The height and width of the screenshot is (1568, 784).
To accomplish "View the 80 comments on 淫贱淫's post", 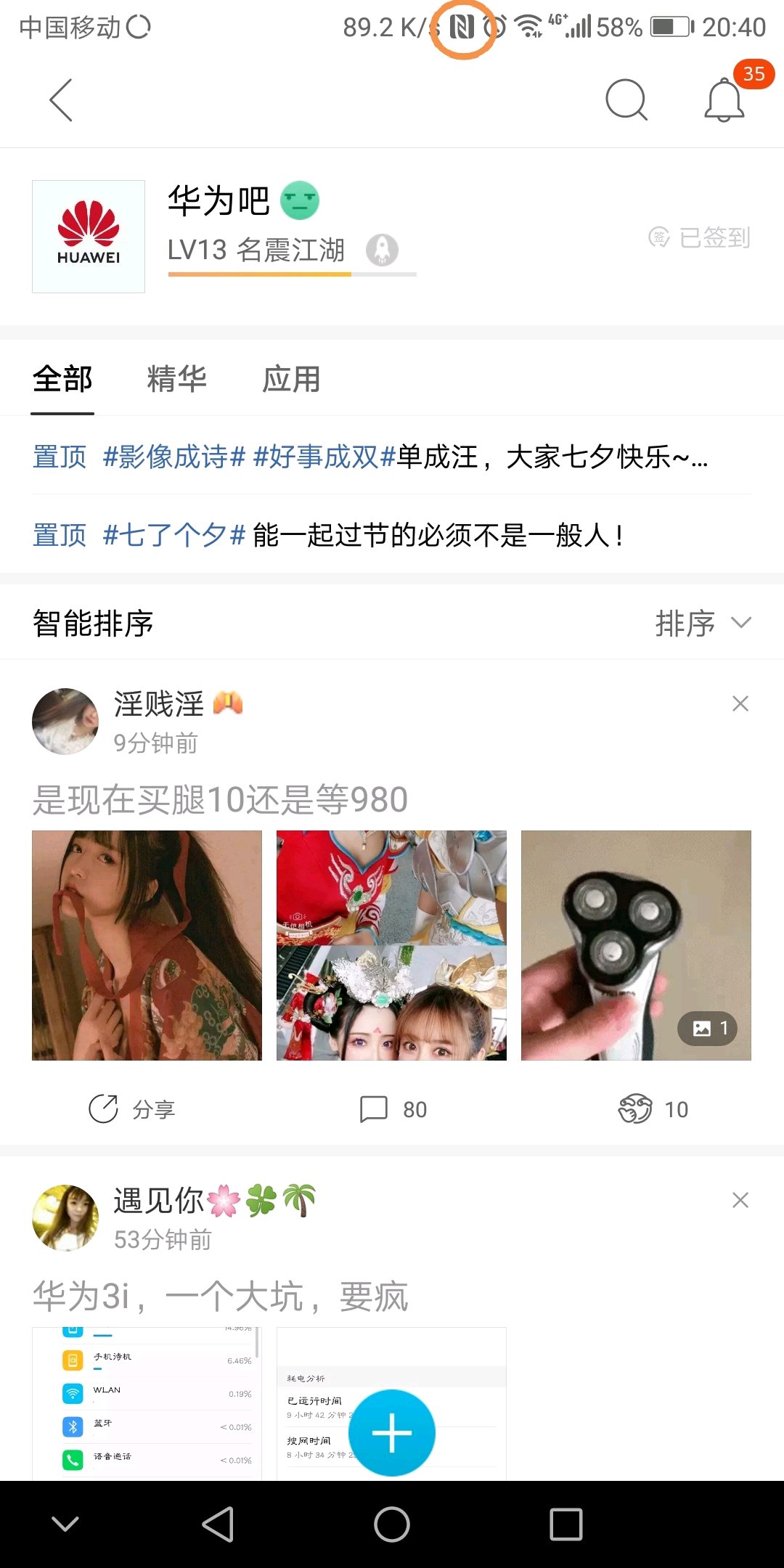I will click(x=393, y=1109).
